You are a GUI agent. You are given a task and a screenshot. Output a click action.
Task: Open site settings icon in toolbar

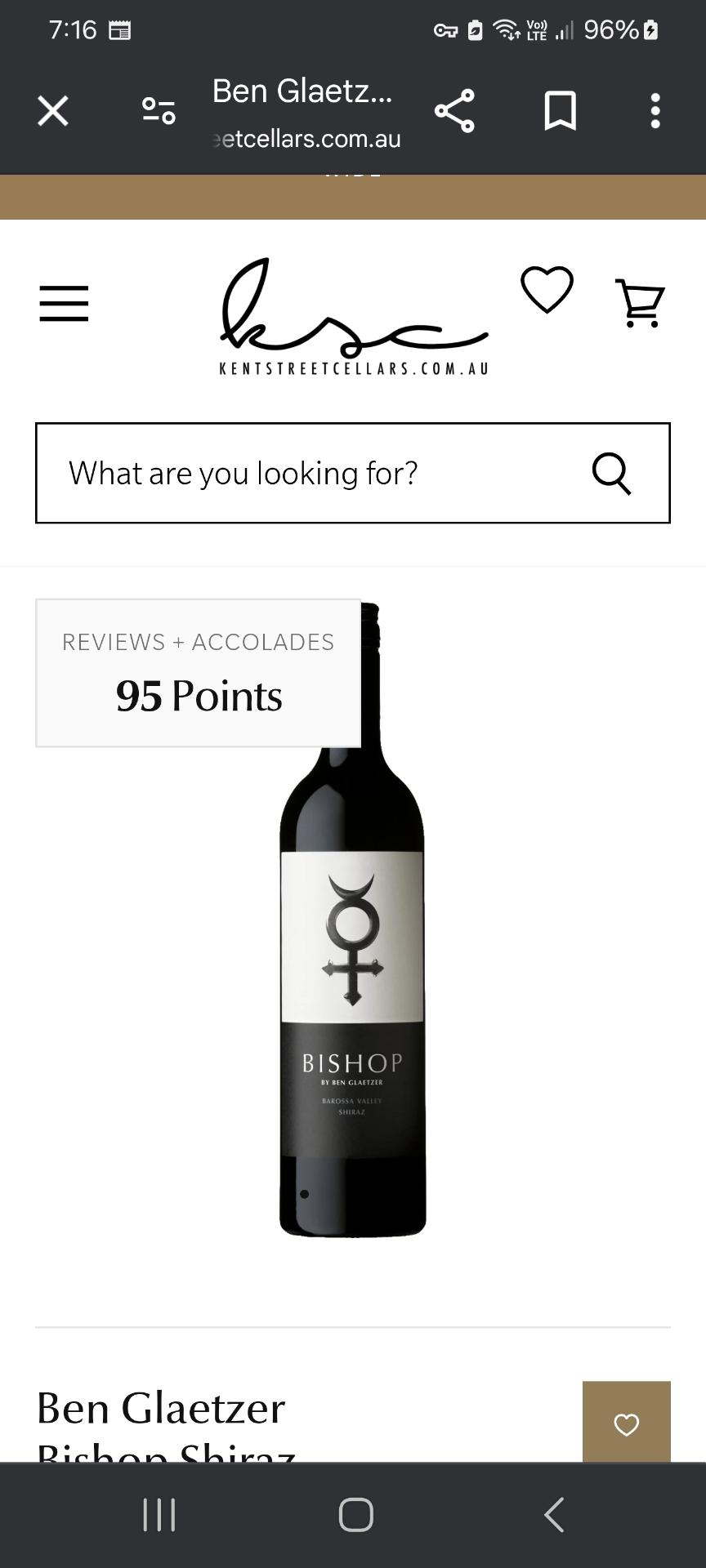[x=159, y=111]
